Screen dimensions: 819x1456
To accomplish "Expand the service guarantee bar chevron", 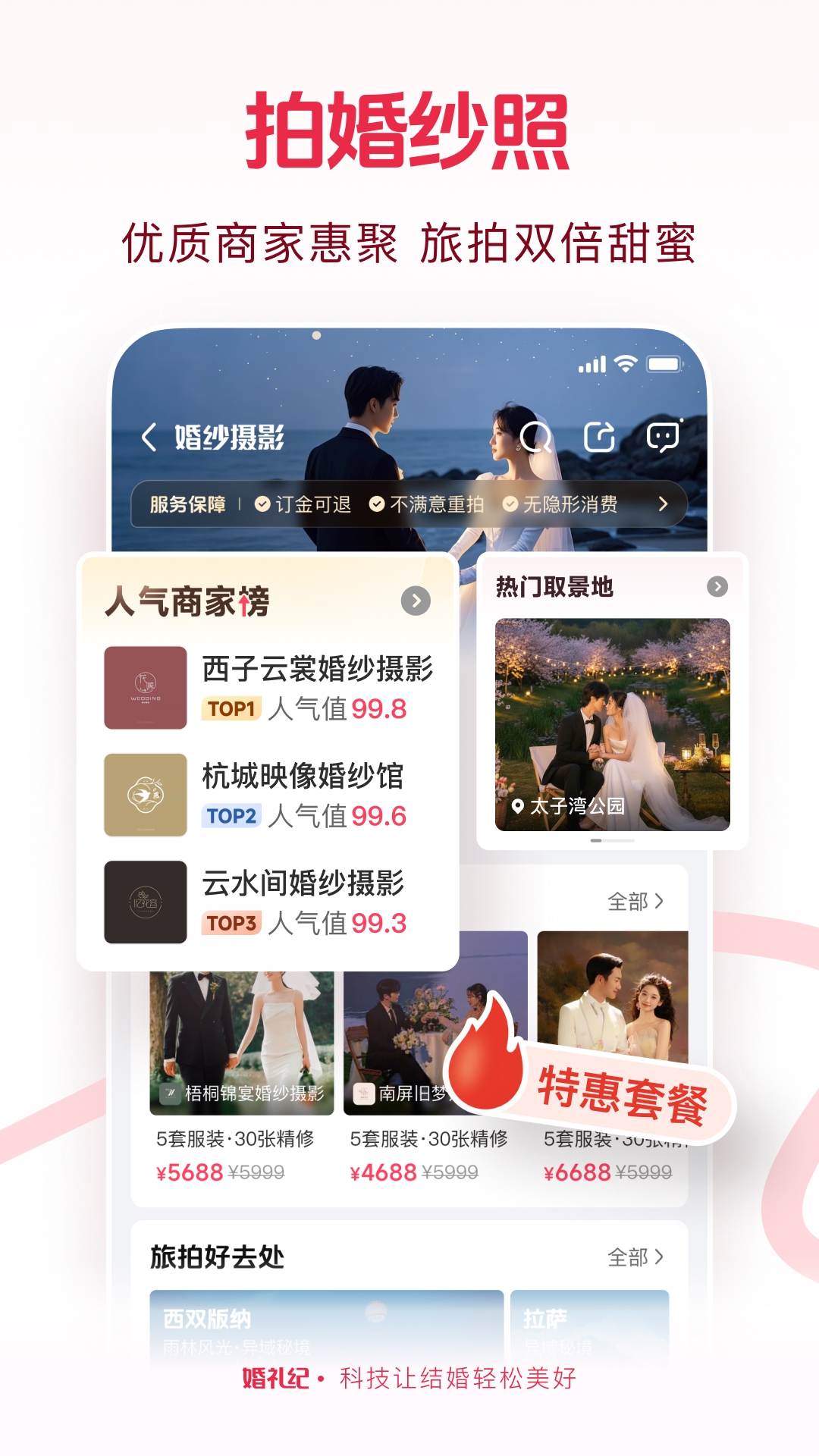I will (663, 502).
